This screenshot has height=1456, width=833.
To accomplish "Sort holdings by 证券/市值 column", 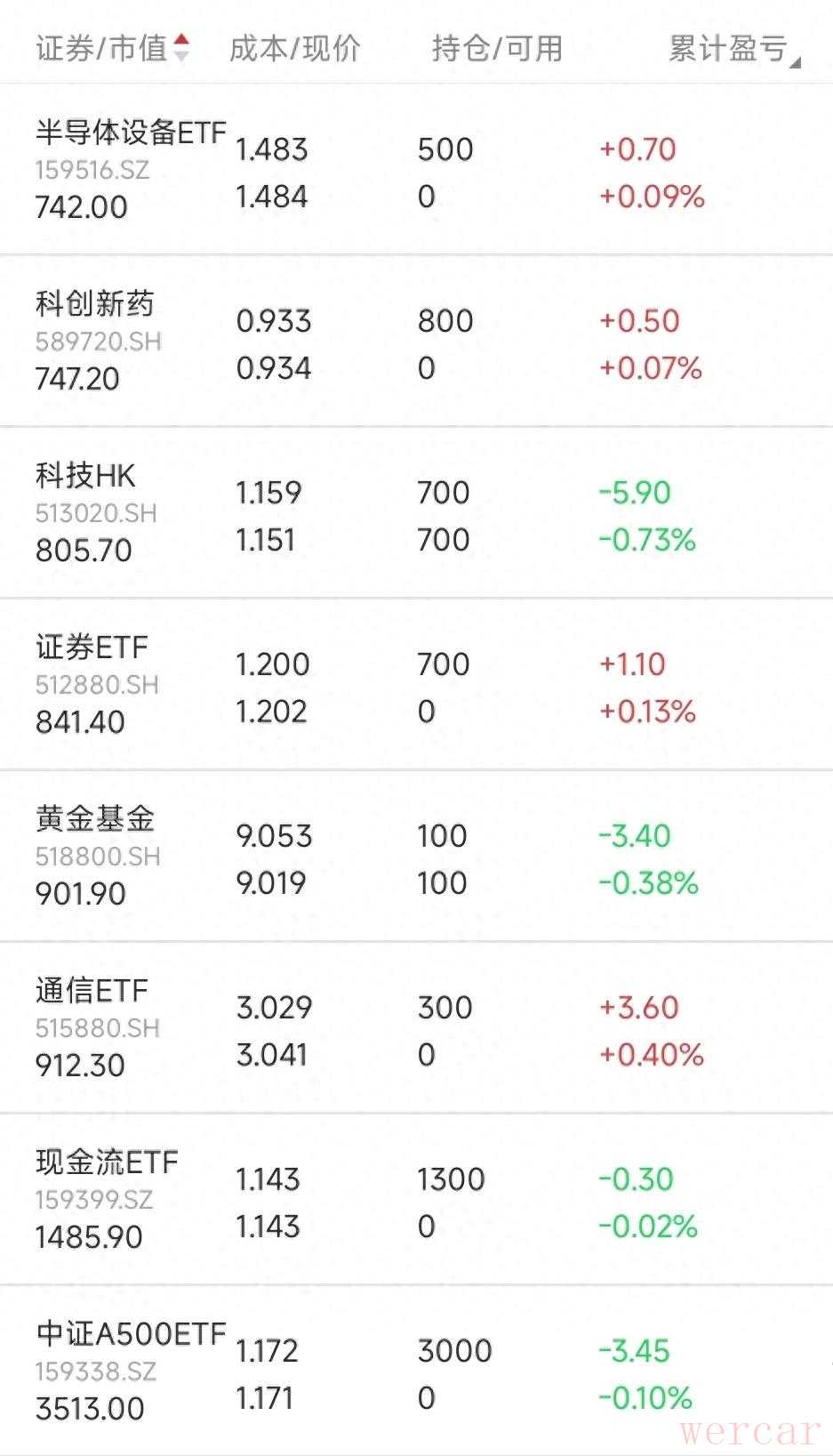I will coord(112,48).
